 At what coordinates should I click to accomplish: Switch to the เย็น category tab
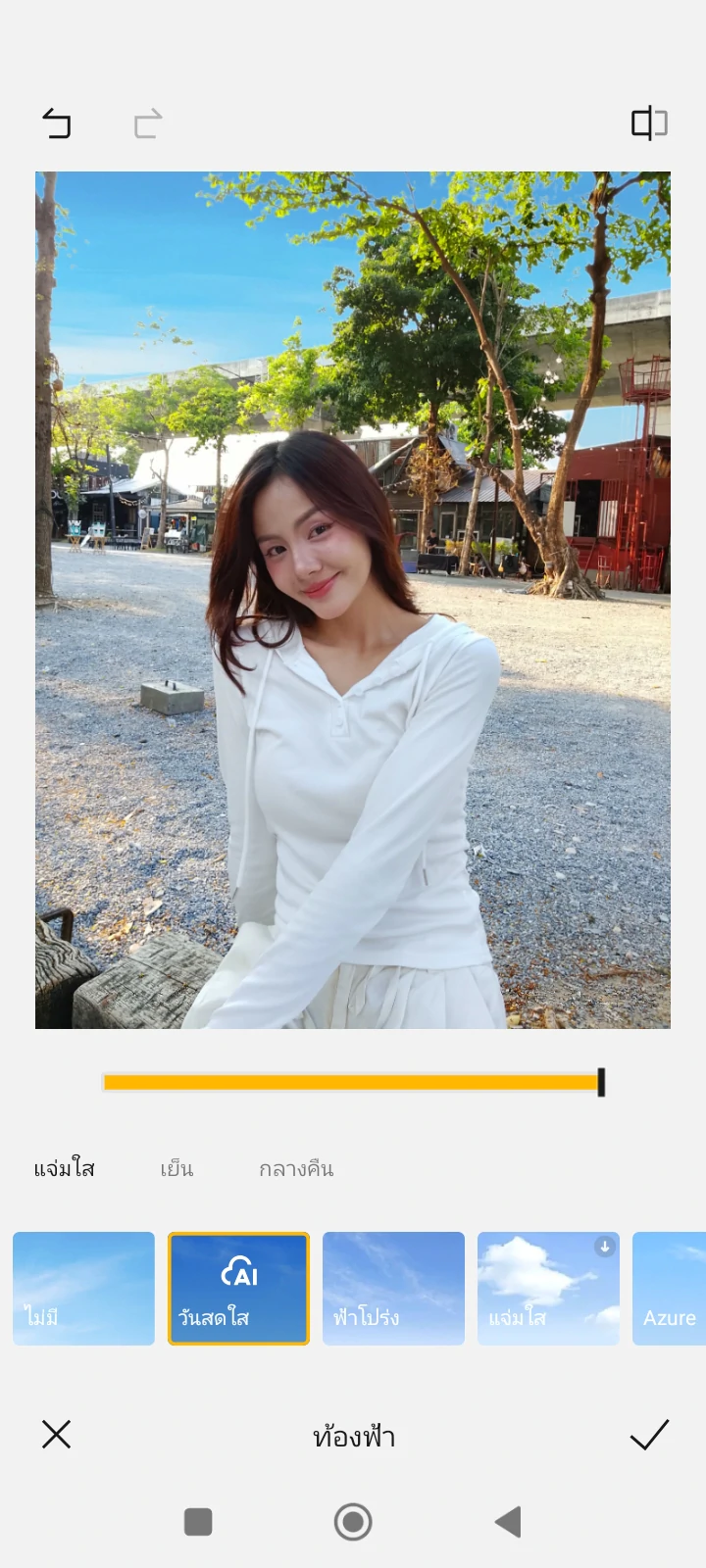pyautogui.click(x=177, y=1169)
